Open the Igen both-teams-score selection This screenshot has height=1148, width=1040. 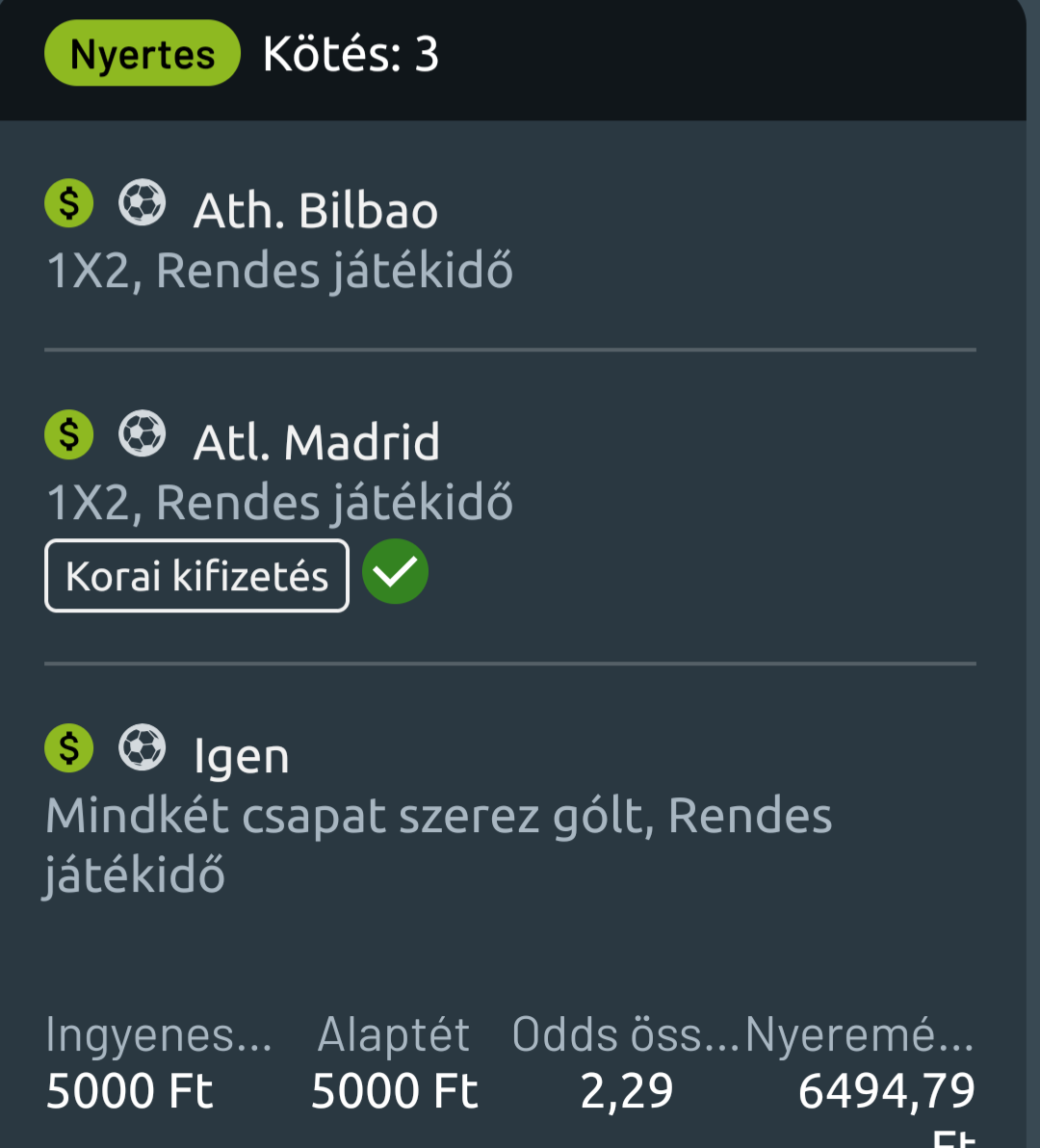[241, 756]
